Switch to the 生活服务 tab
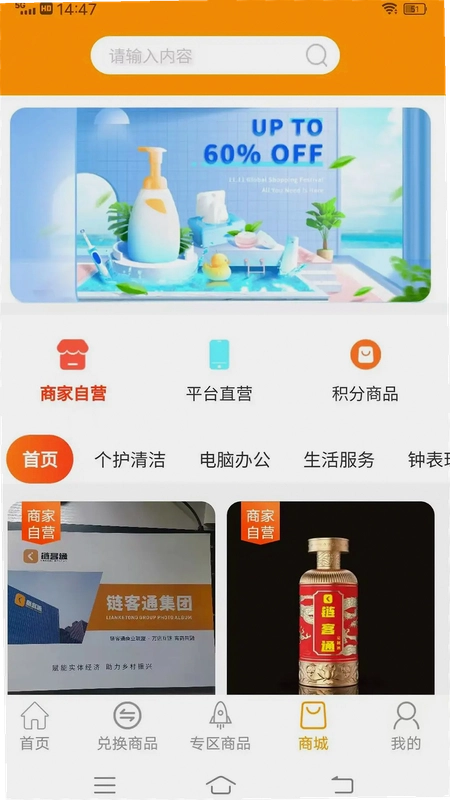The height and width of the screenshot is (800, 450). click(339, 460)
